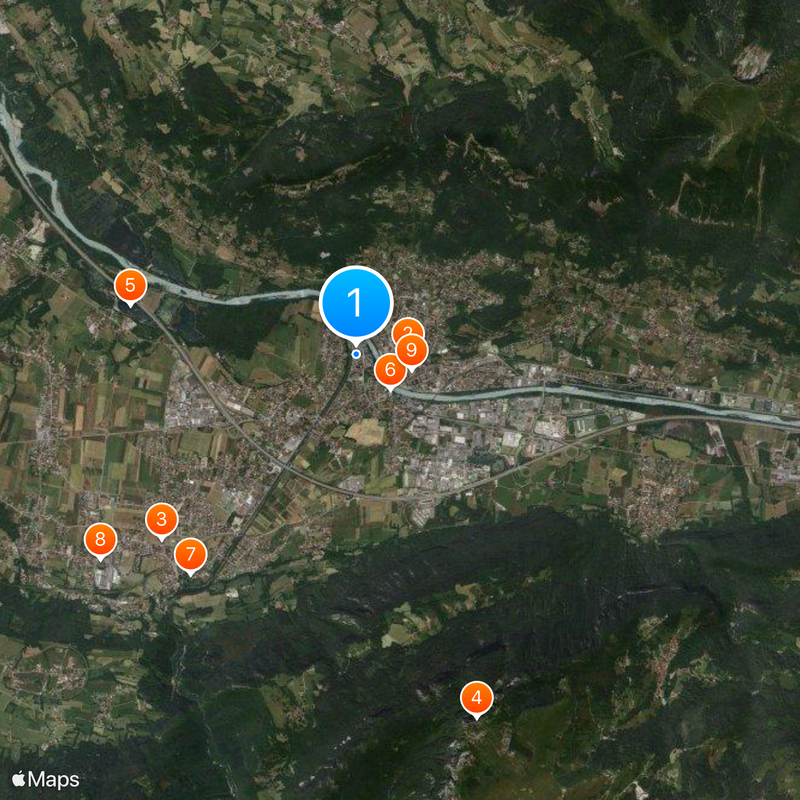Select the large blue pin numbered 1
The width and height of the screenshot is (800, 800).
click(355, 301)
